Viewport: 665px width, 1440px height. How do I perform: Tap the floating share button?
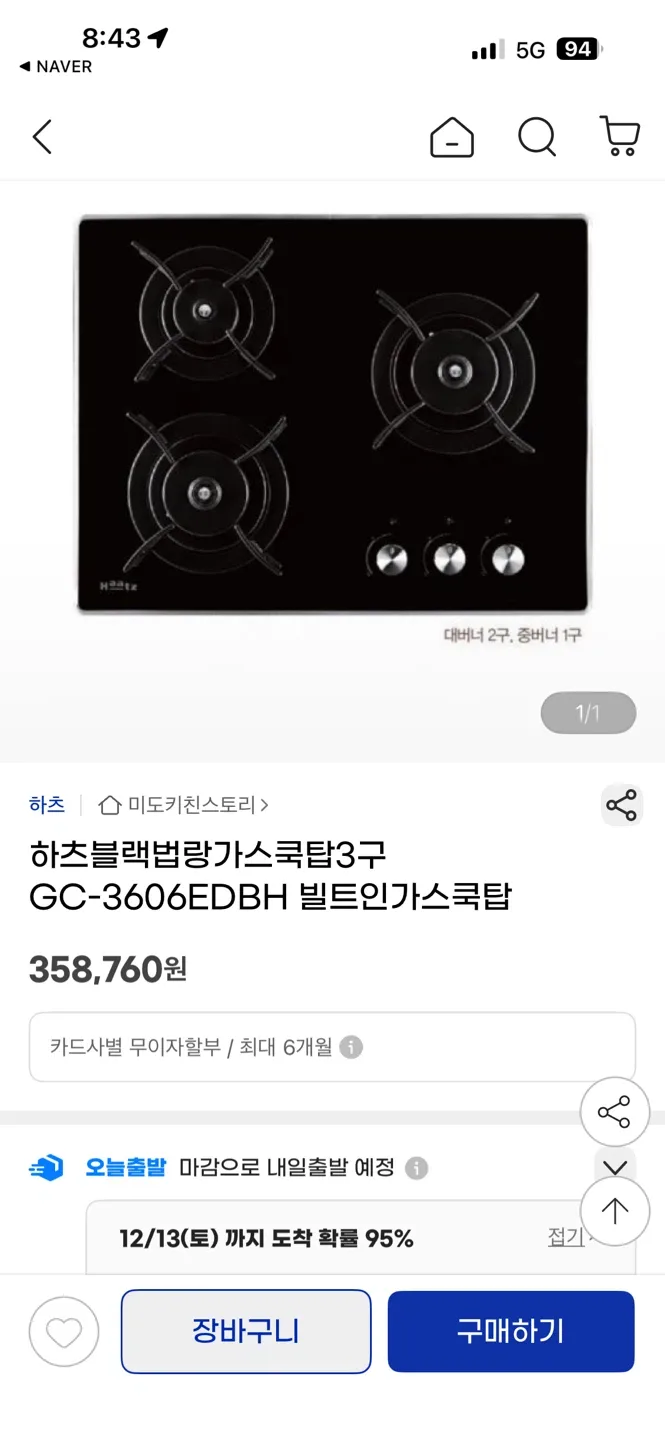point(614,1112)
